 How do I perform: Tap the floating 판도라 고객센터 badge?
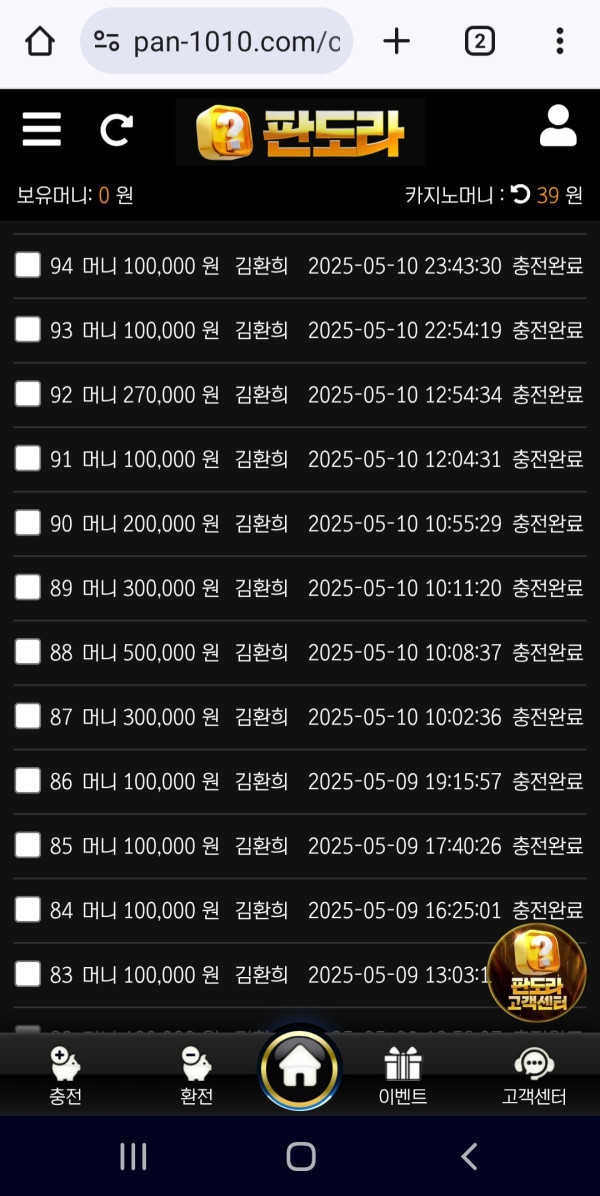[536, 973]
